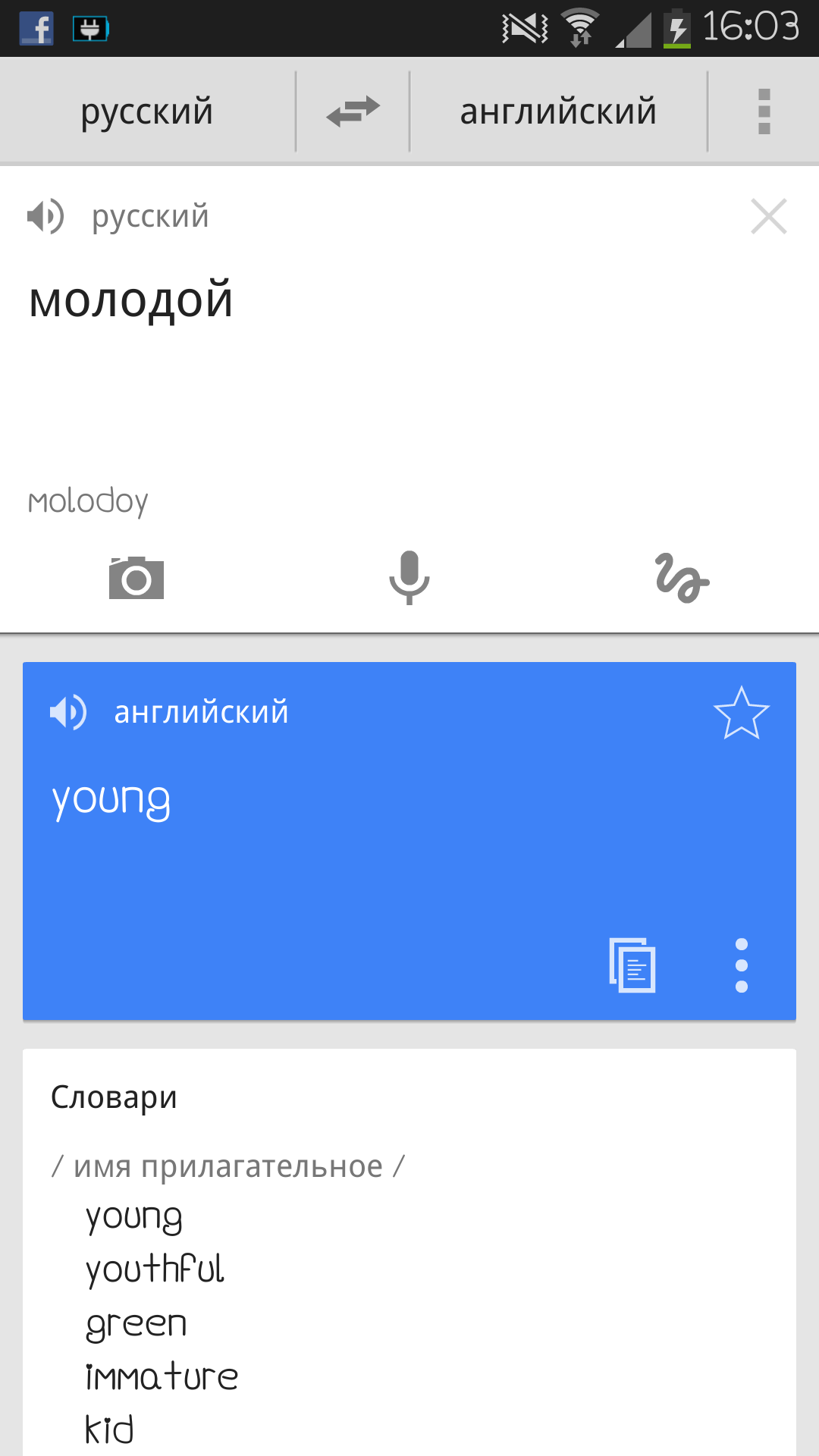Open camera translation
The image size is (819, 1456).
[136, 579]
